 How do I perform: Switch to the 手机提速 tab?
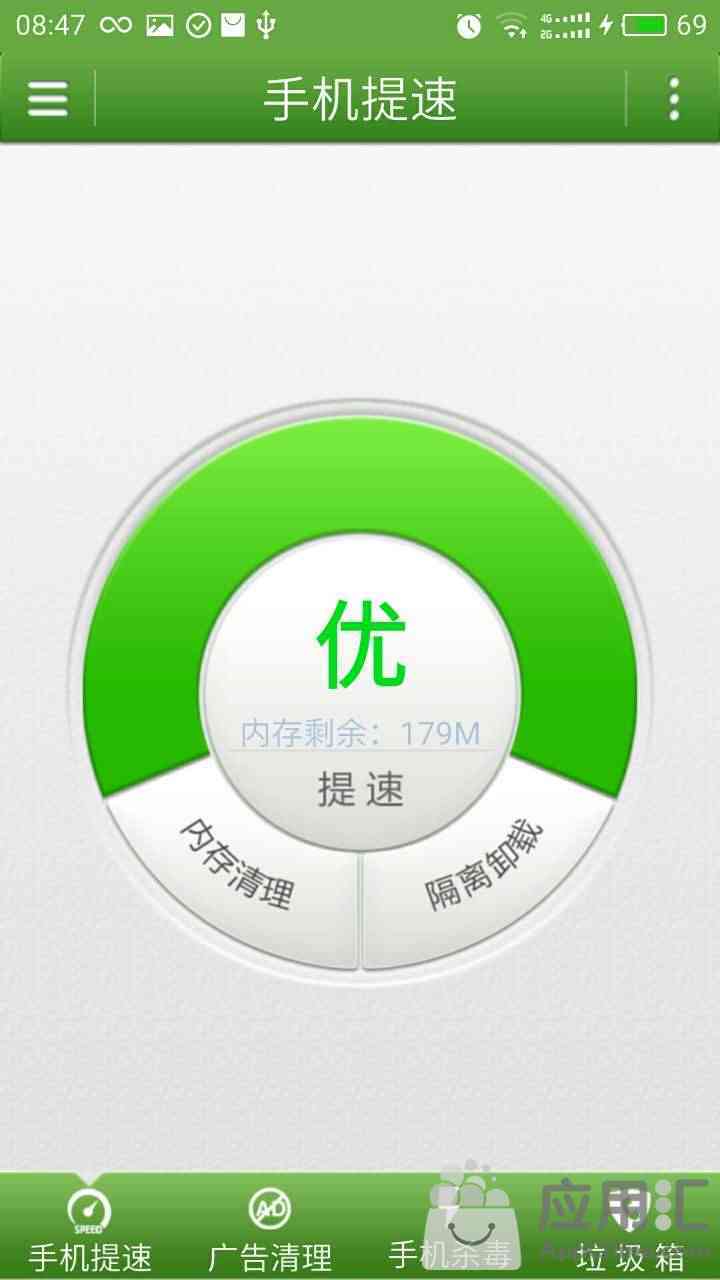click(90, 1228)
